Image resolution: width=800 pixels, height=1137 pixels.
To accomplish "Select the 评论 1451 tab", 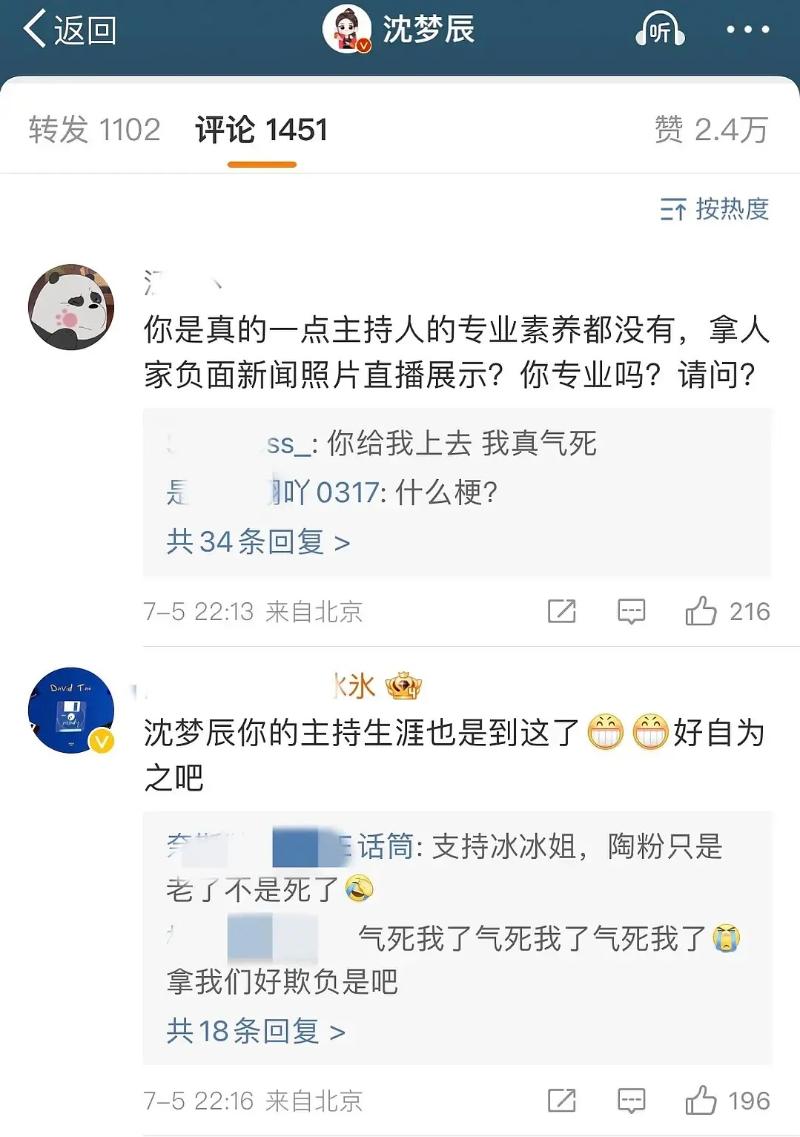I will tap(261, 130).
